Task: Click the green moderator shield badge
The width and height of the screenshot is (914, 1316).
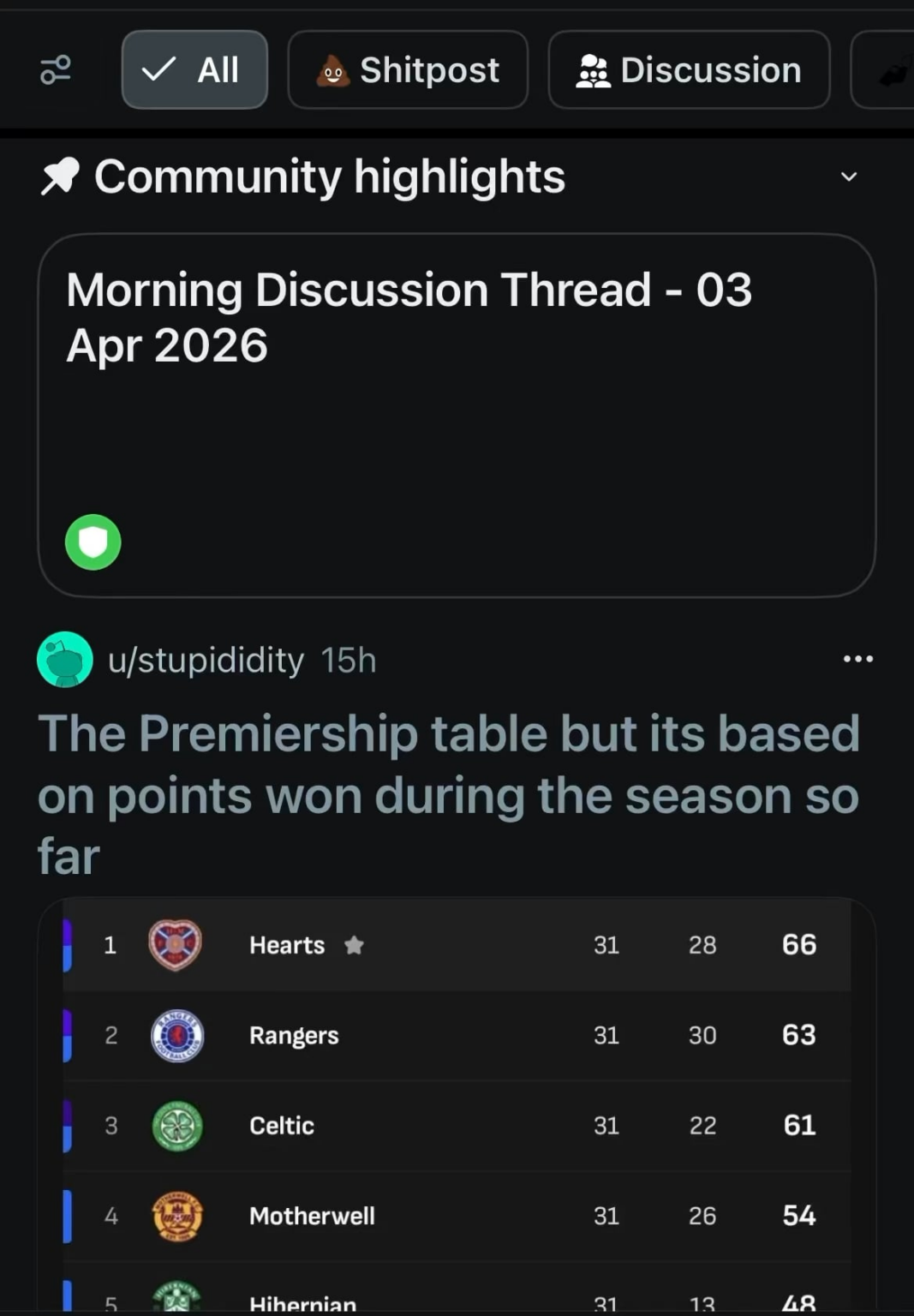Action: [x=93, y=542]
